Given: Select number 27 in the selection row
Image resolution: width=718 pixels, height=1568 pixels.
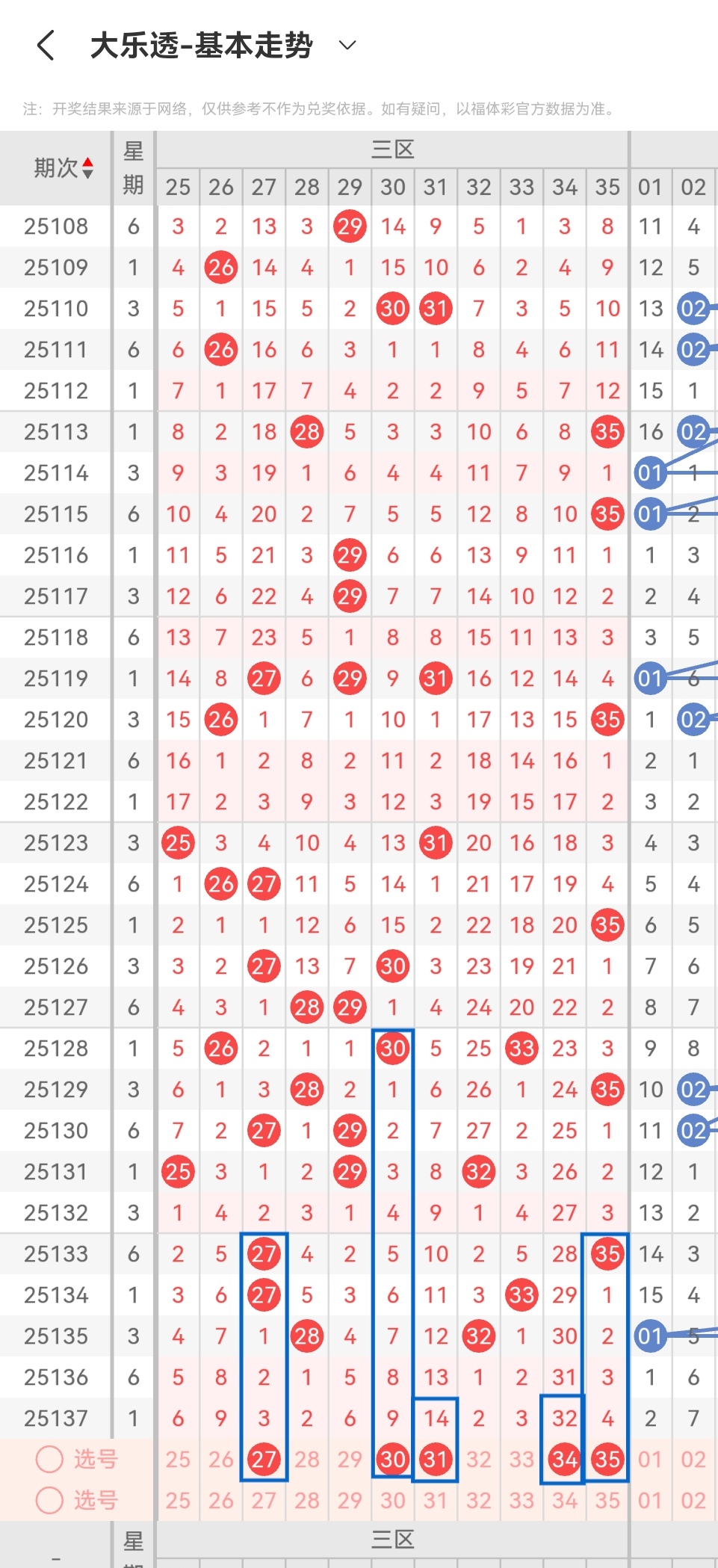Looking at the screenshot, I should [264, 1460].
